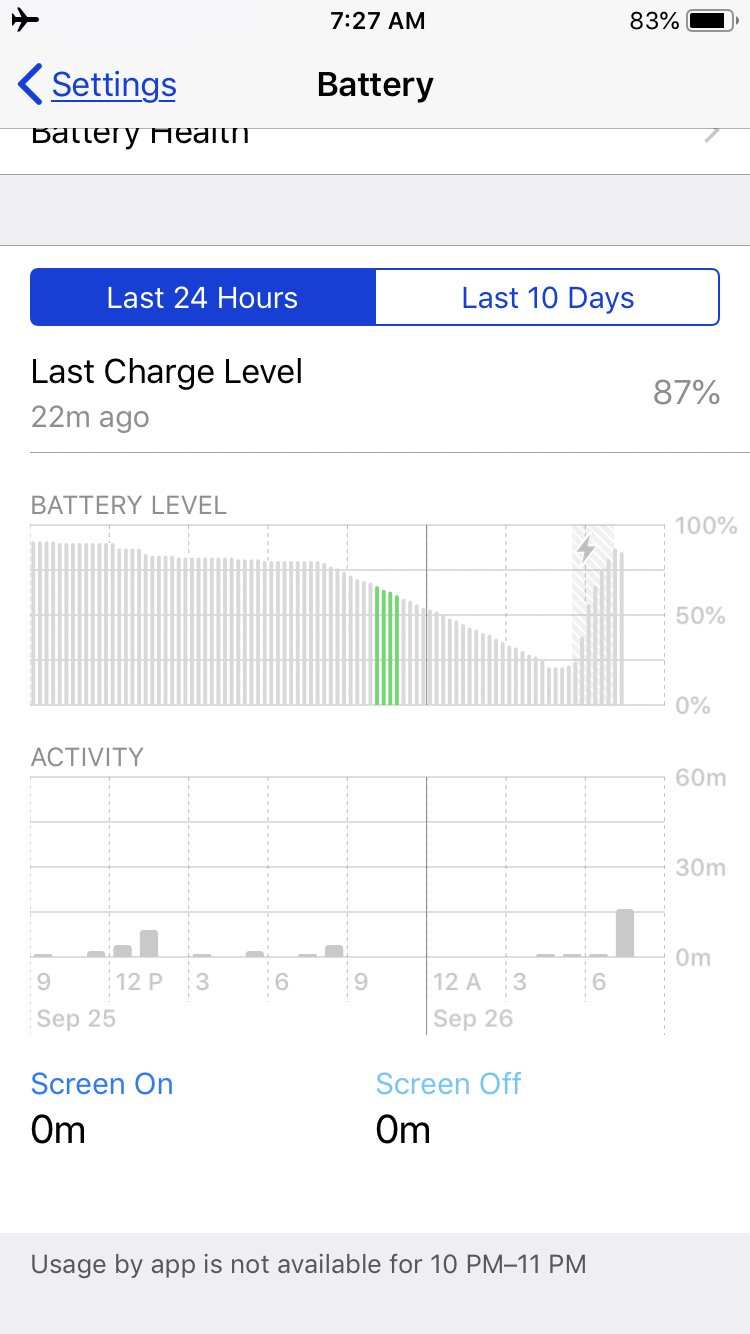Select the Last 24 Hours segment
750x1334 pixels.
coord(203,297)
